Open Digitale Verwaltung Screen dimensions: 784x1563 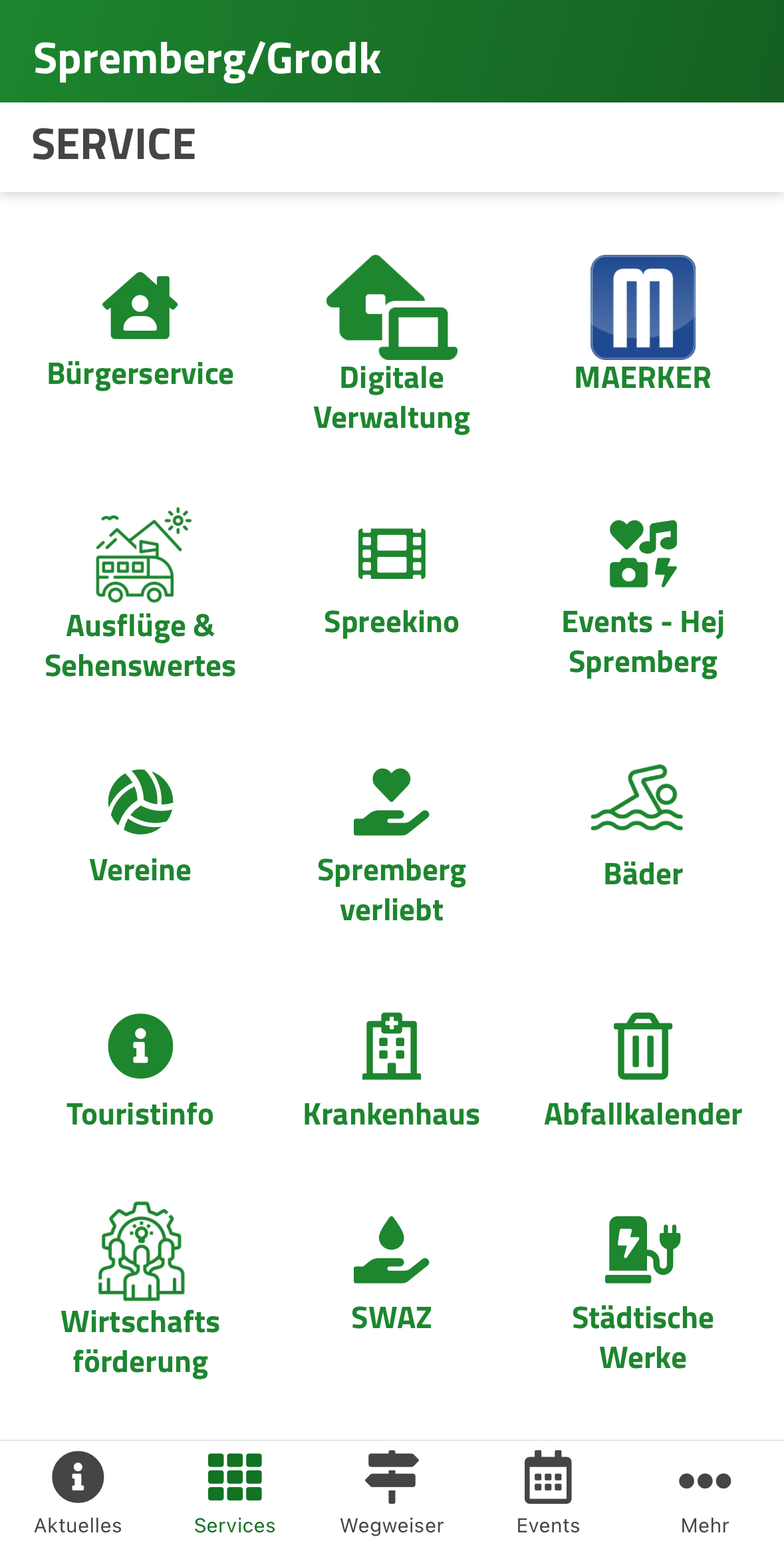[392, 344]
